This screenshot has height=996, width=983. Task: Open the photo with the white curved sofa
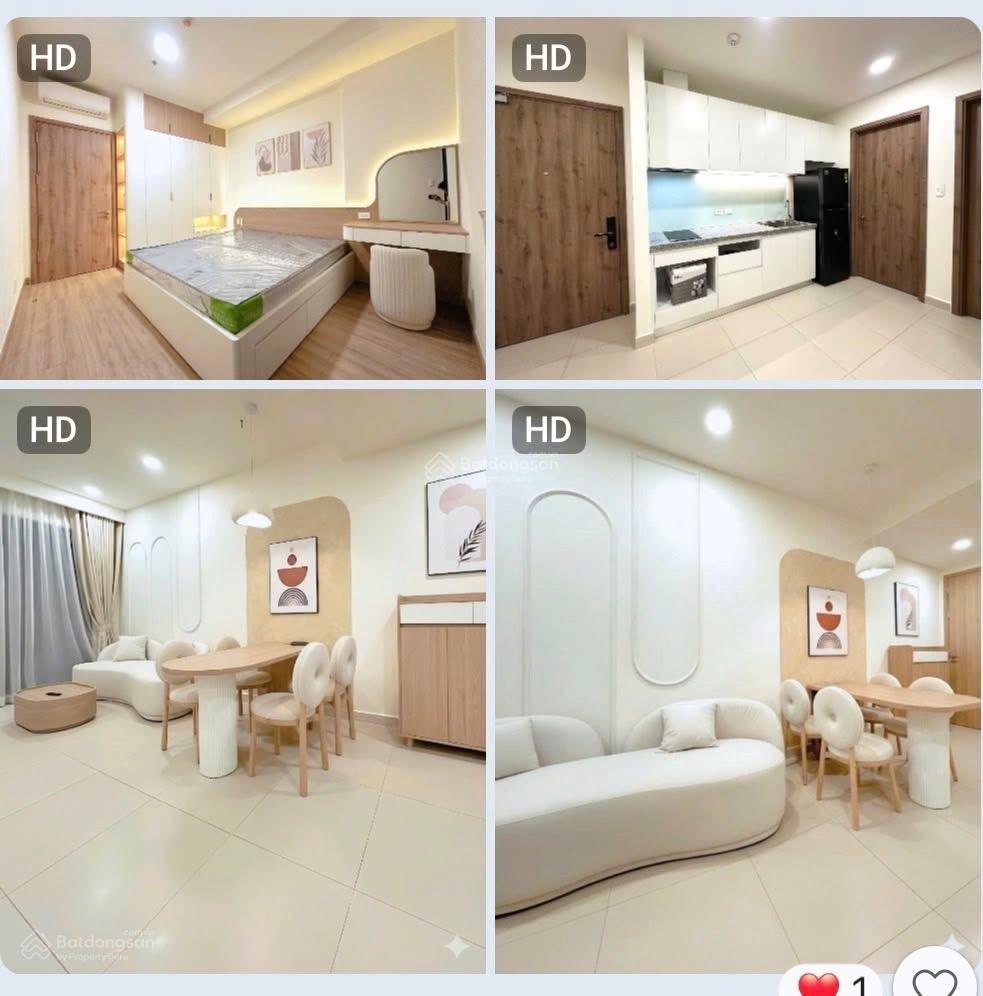(x=737, y=680)
